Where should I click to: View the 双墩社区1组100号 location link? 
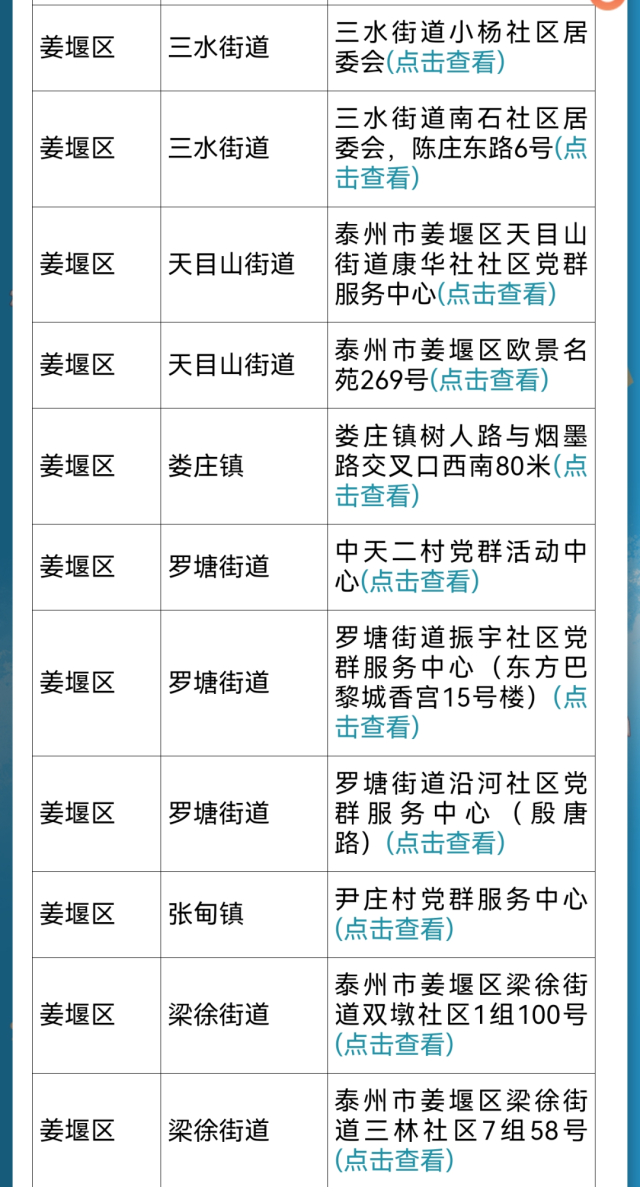[395, 1043]
